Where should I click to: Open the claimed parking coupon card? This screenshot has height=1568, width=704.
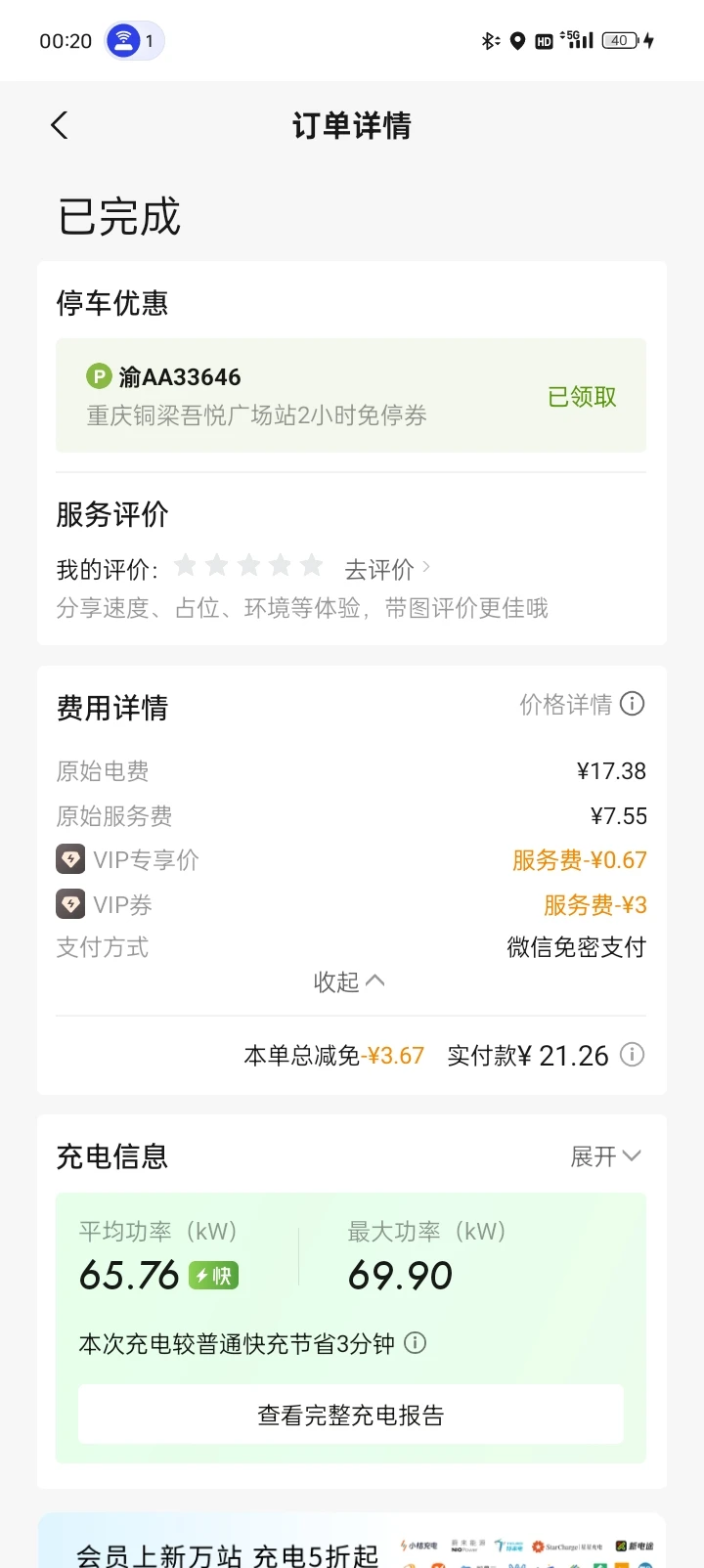[351, 396]
